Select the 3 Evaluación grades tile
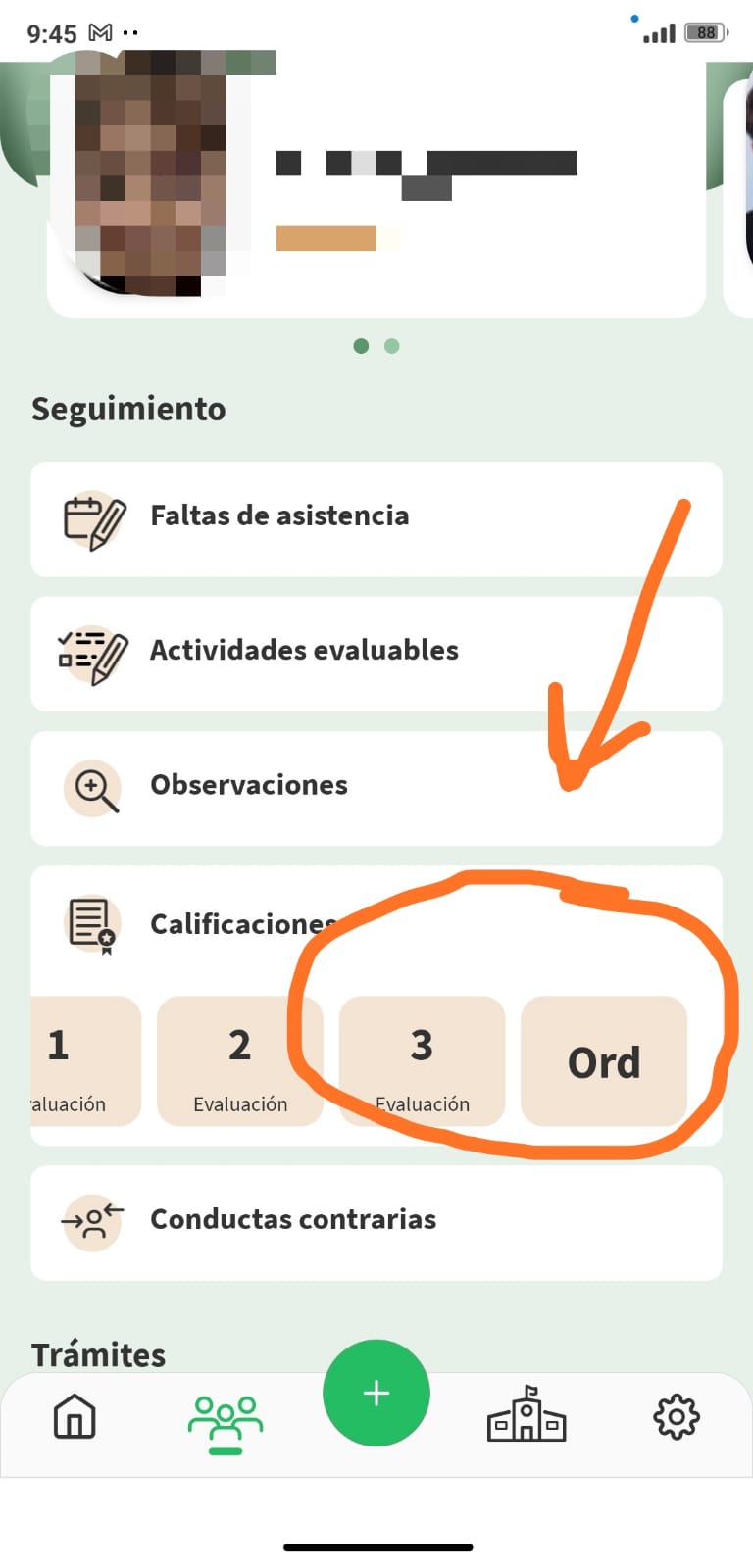 click(x=422, y=1060)
